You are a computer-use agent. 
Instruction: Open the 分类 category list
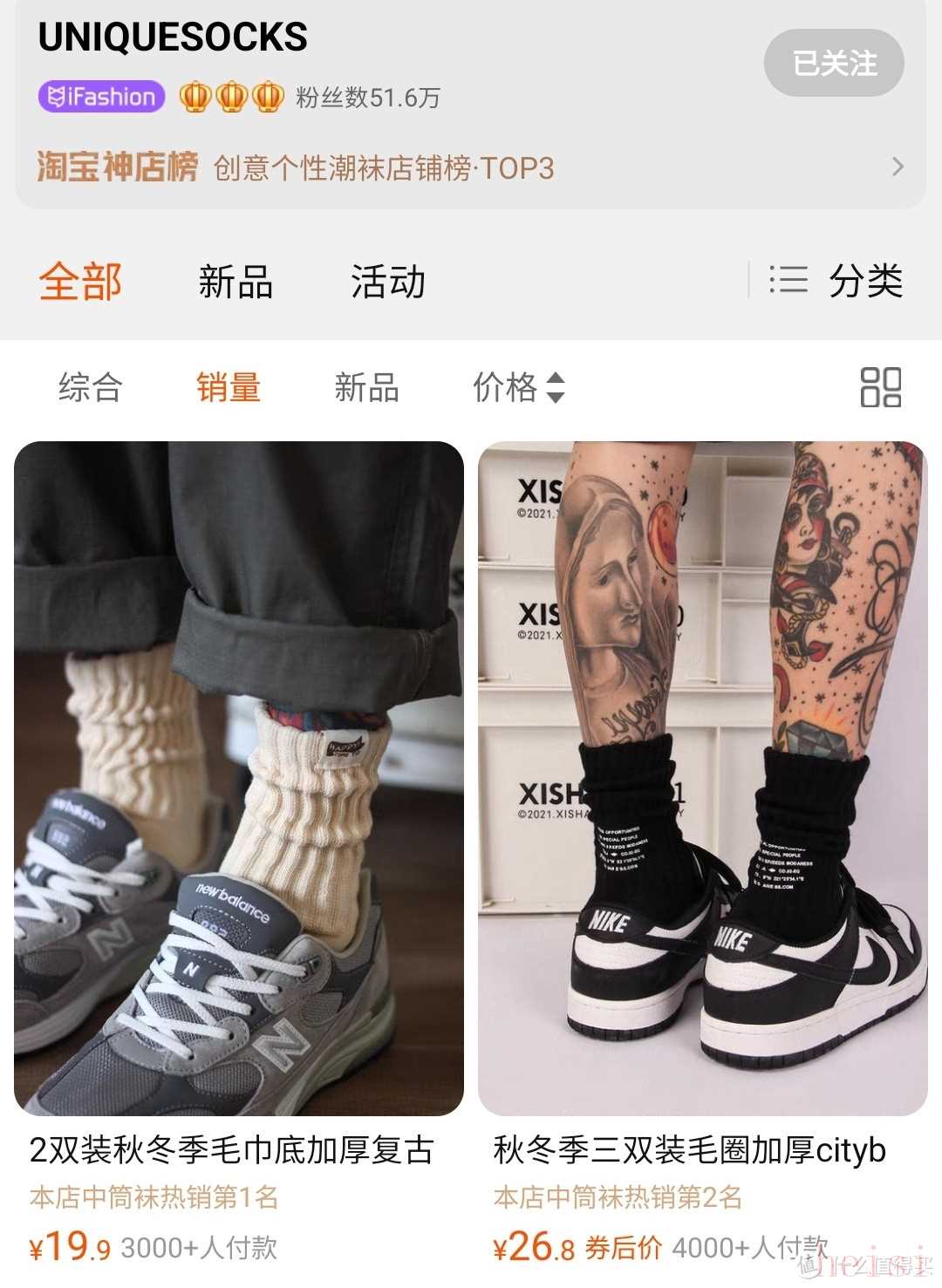tap(837, 281)
